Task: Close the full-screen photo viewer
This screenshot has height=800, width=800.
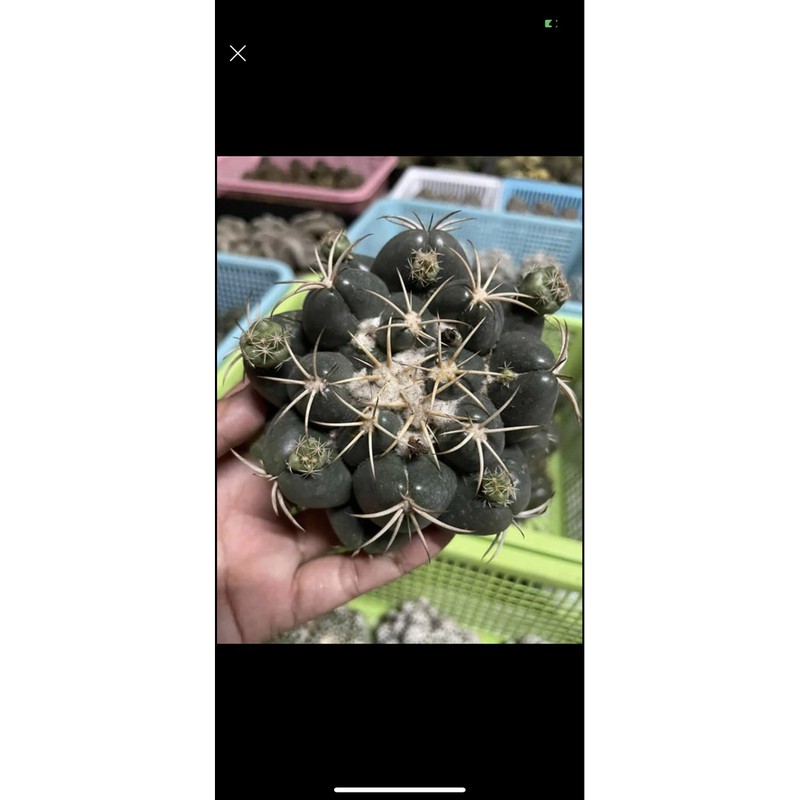Action: point(237,54)
